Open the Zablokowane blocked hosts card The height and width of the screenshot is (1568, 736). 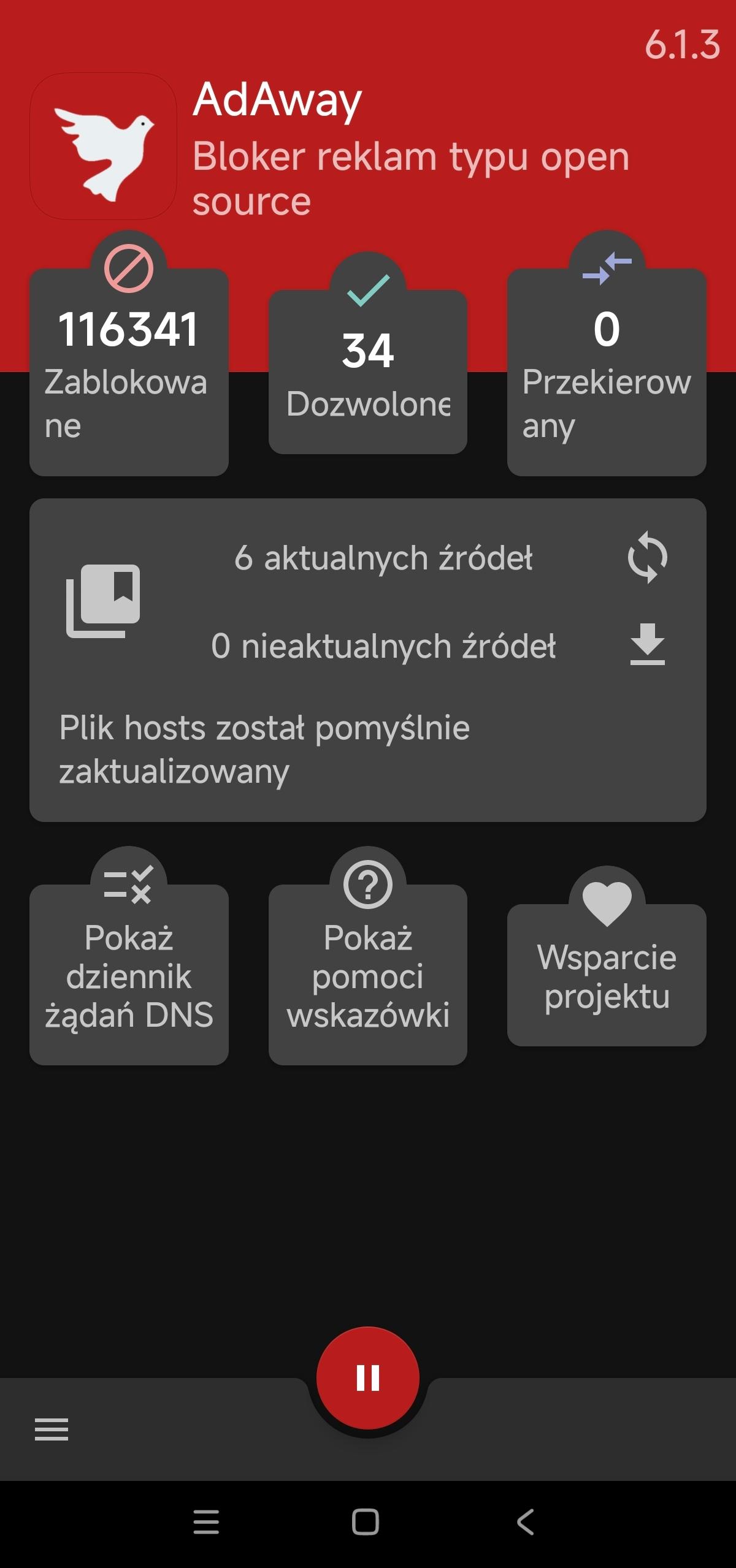click(x=129, y=371)
